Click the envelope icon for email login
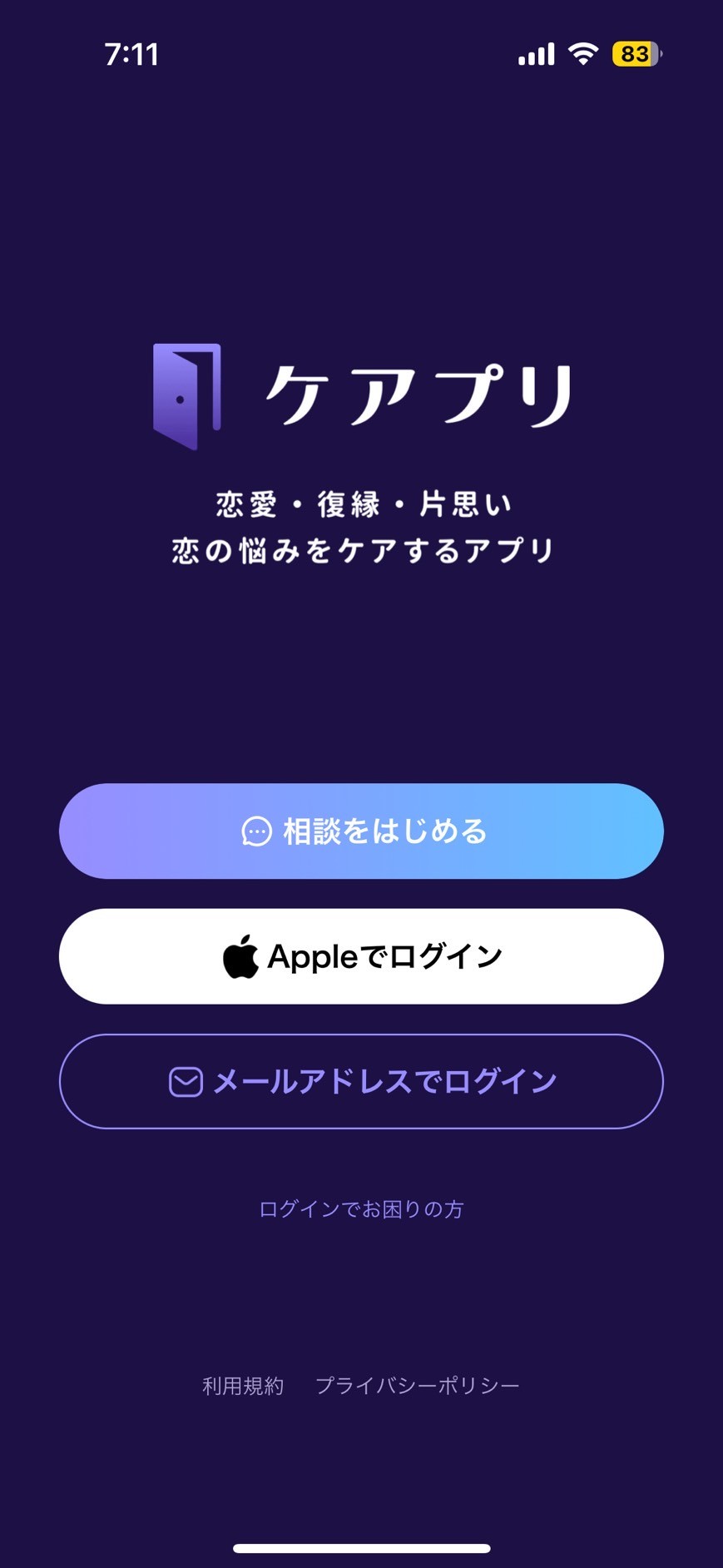The image size is (723, 1568). pos(185,1081)
